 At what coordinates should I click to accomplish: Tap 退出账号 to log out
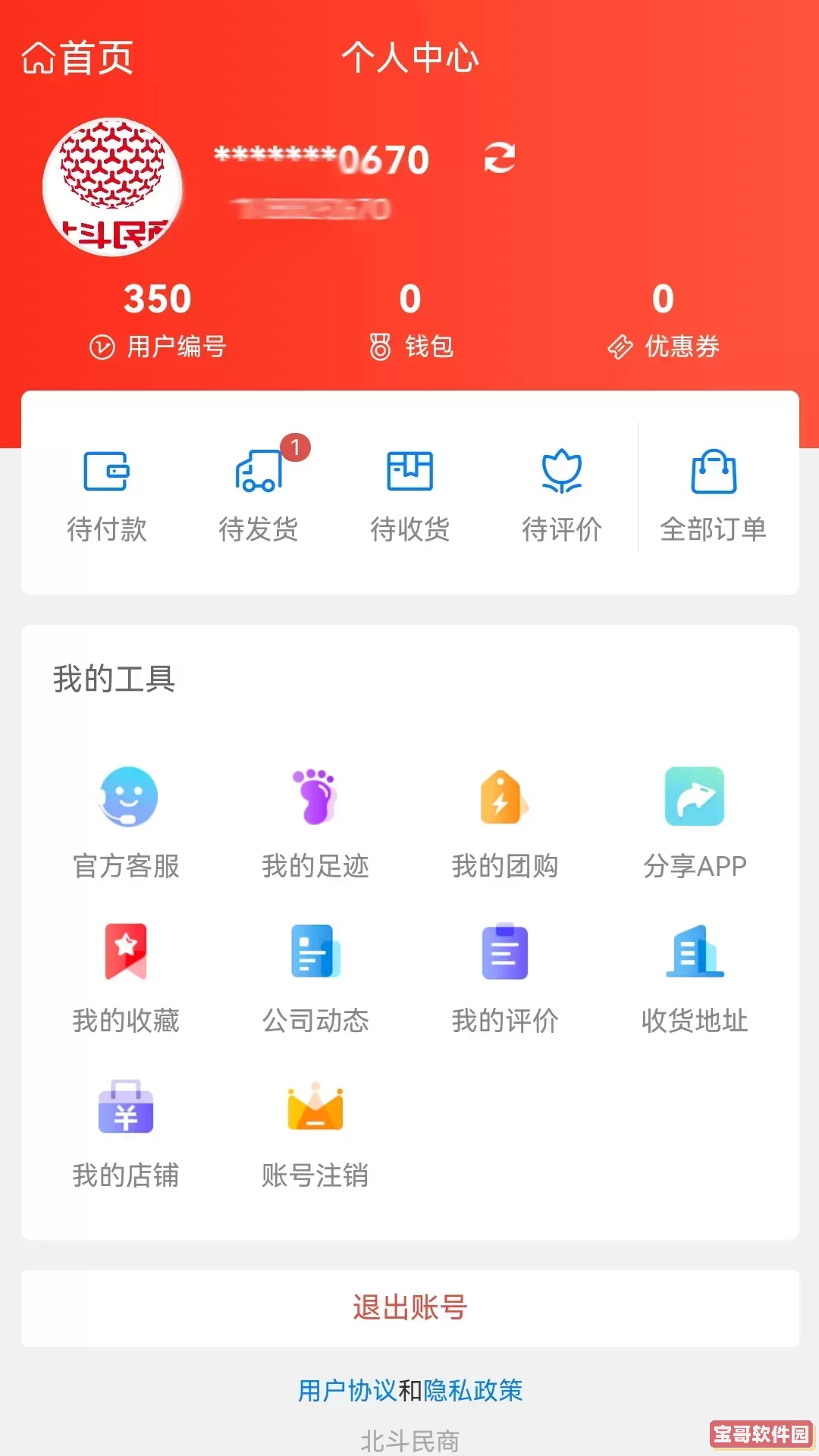(x=409, y=1307)
